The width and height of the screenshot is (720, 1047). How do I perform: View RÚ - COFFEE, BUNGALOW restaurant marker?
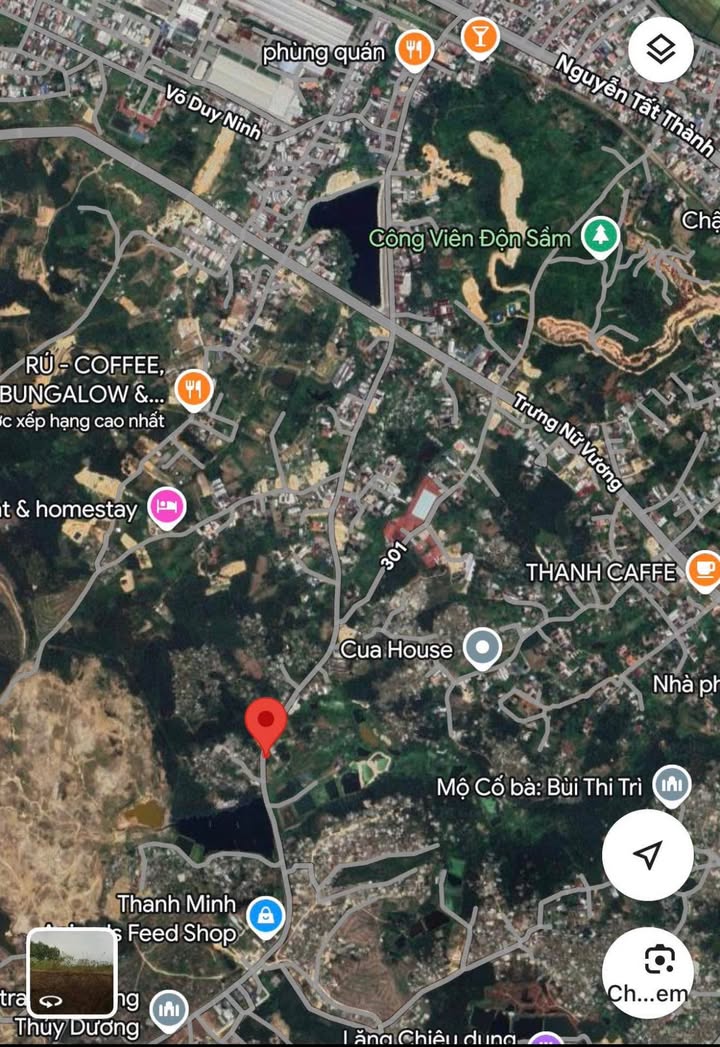194,388
